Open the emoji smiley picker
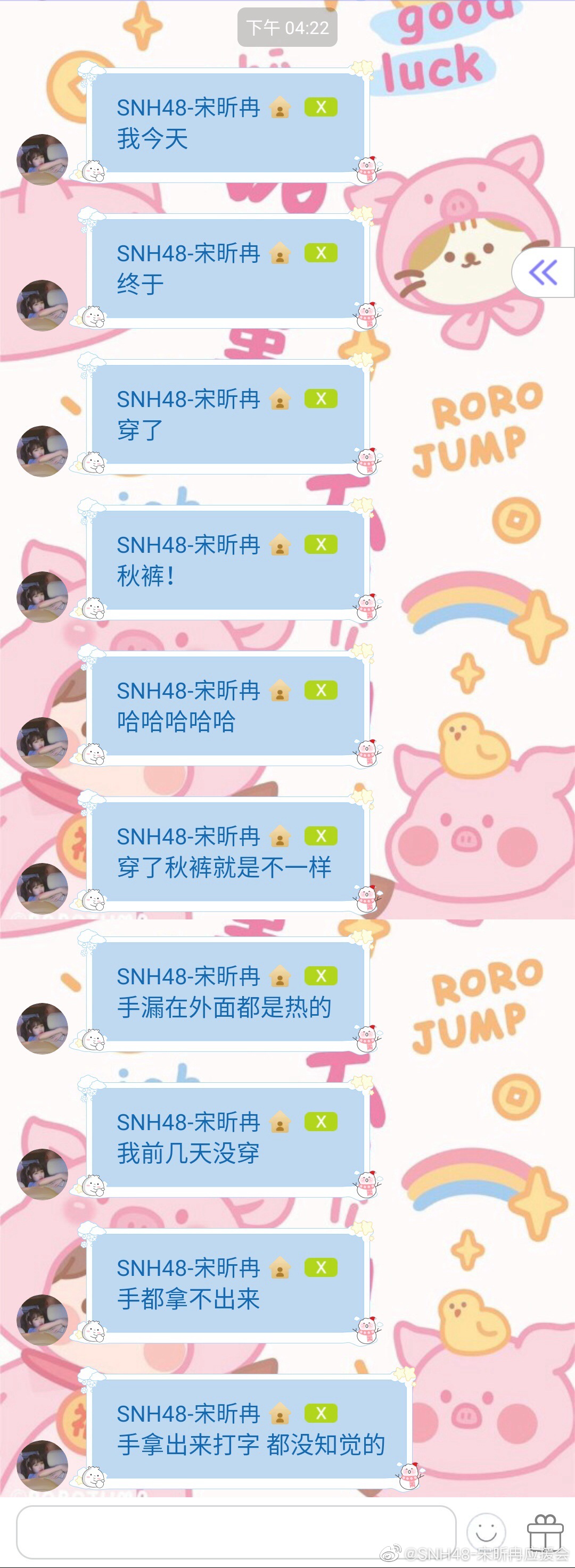 pos(486,1531)
